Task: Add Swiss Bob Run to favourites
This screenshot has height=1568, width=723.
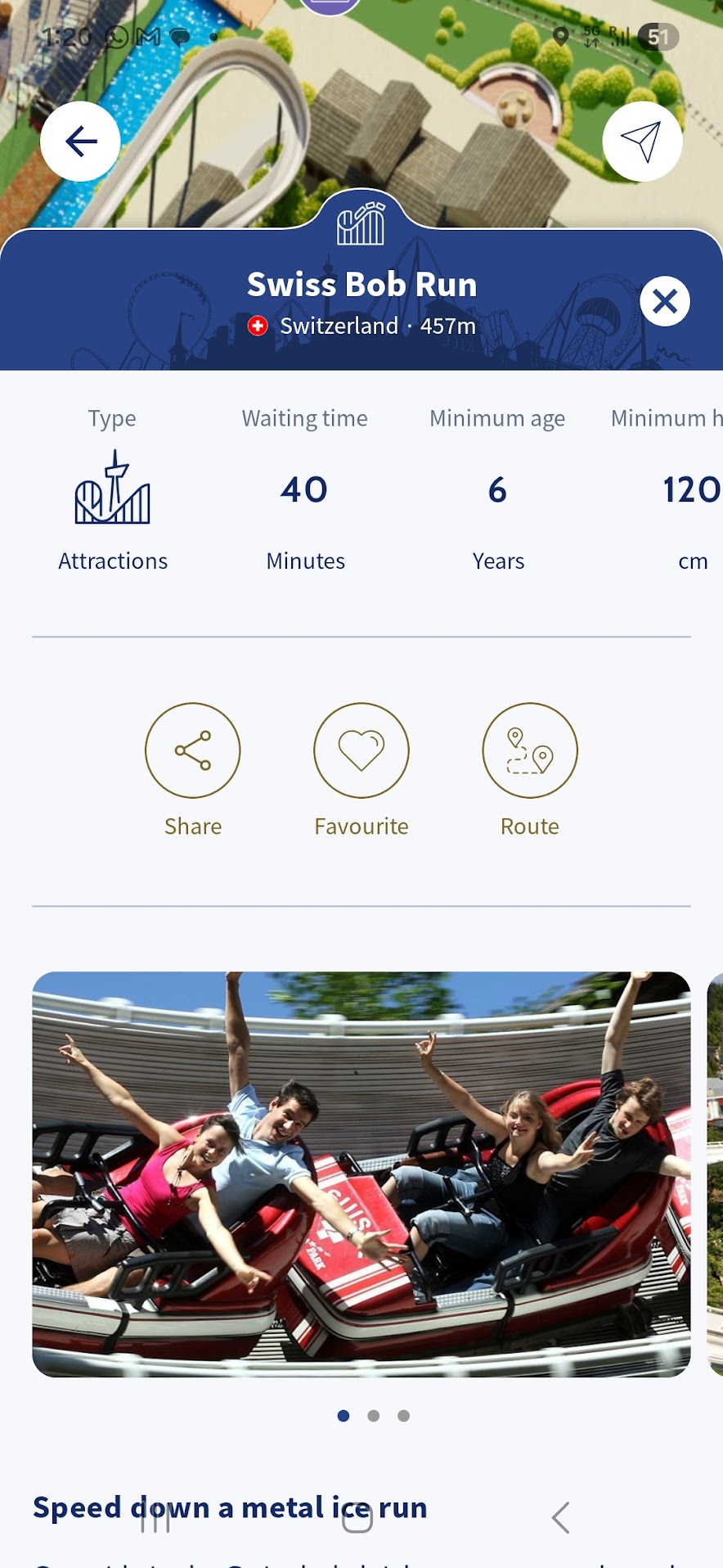Action: (361, 750)
